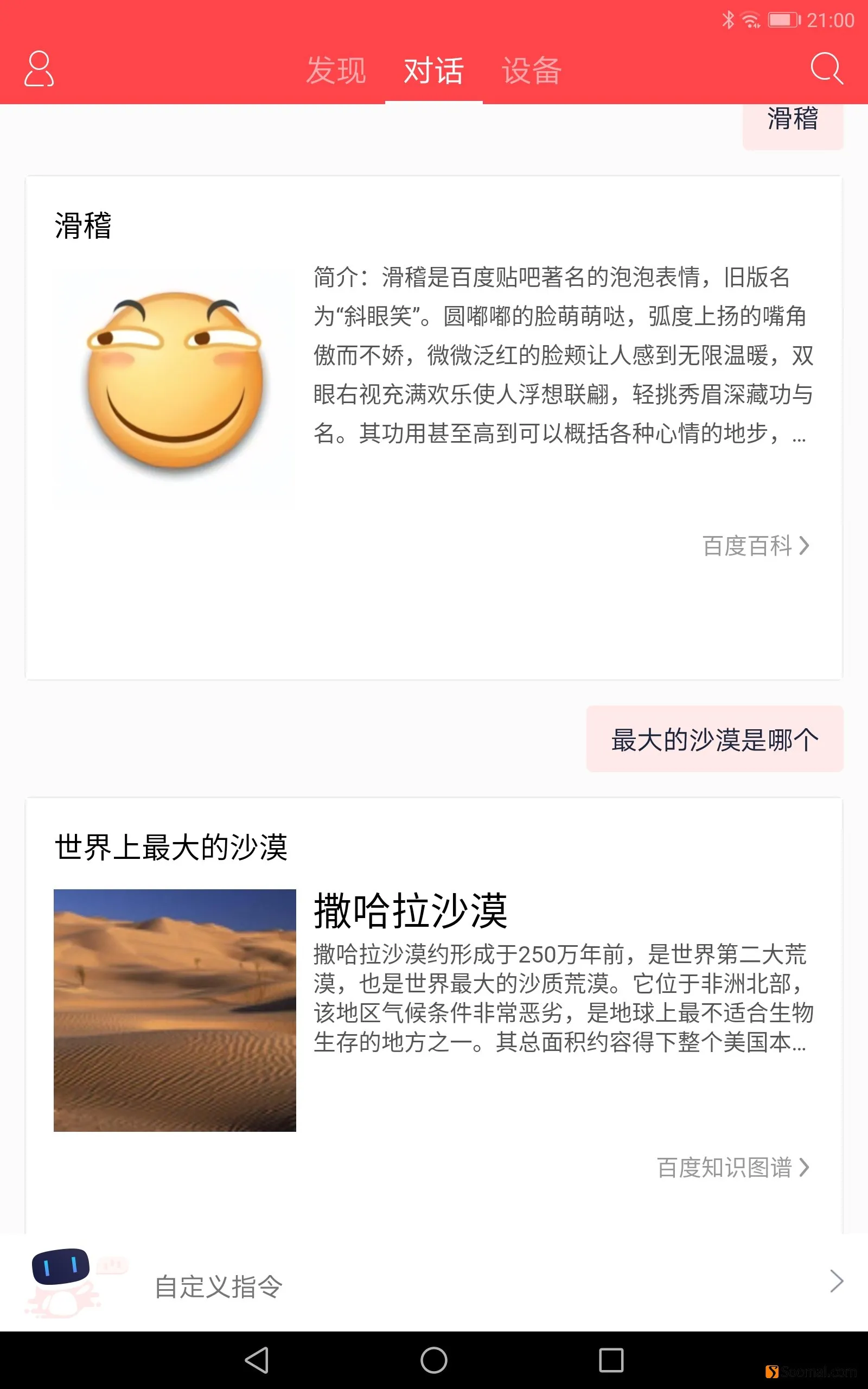Screen dimensions: 868x1389
Task: Select the 对话 tab
Action: click(x=433, y=71)
